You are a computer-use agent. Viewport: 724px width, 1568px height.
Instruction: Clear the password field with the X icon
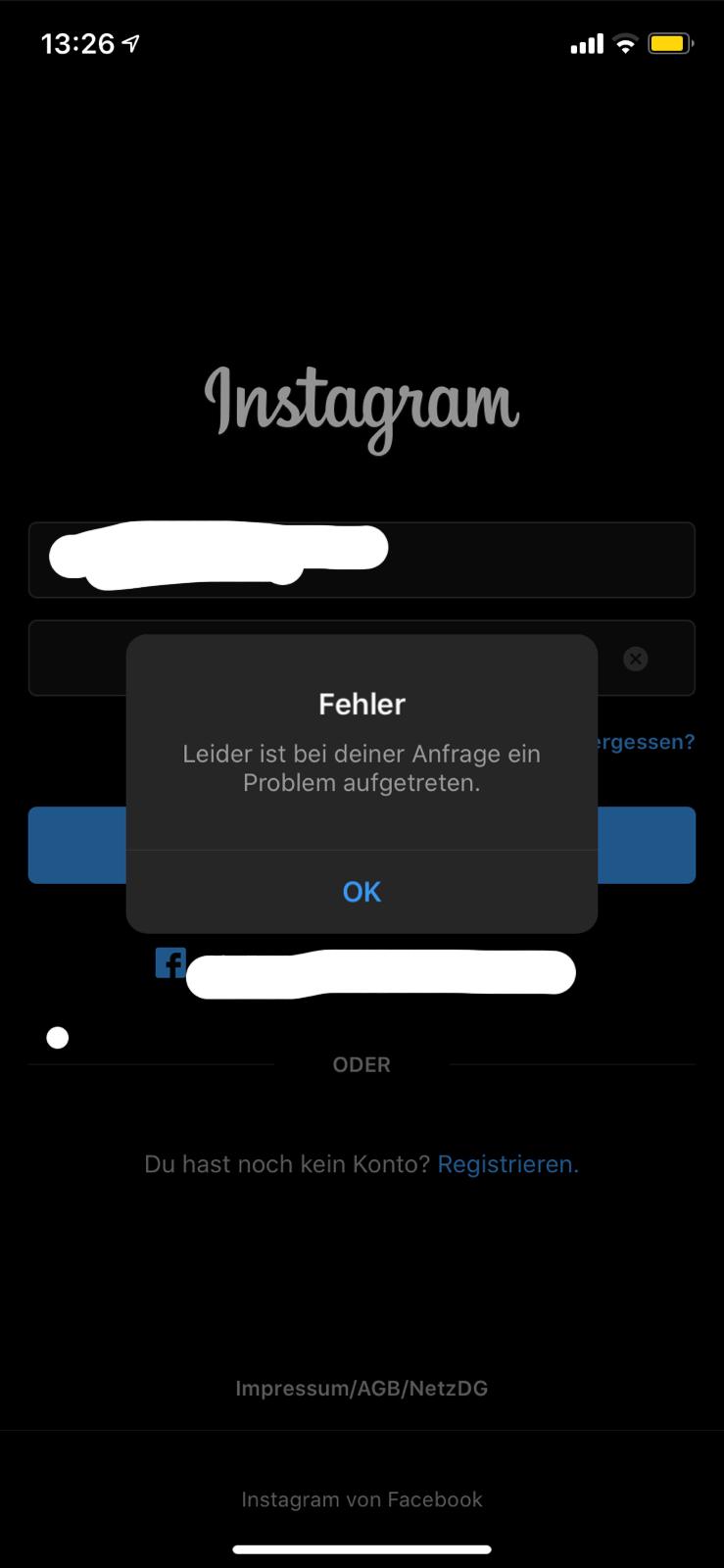[636, 659]
